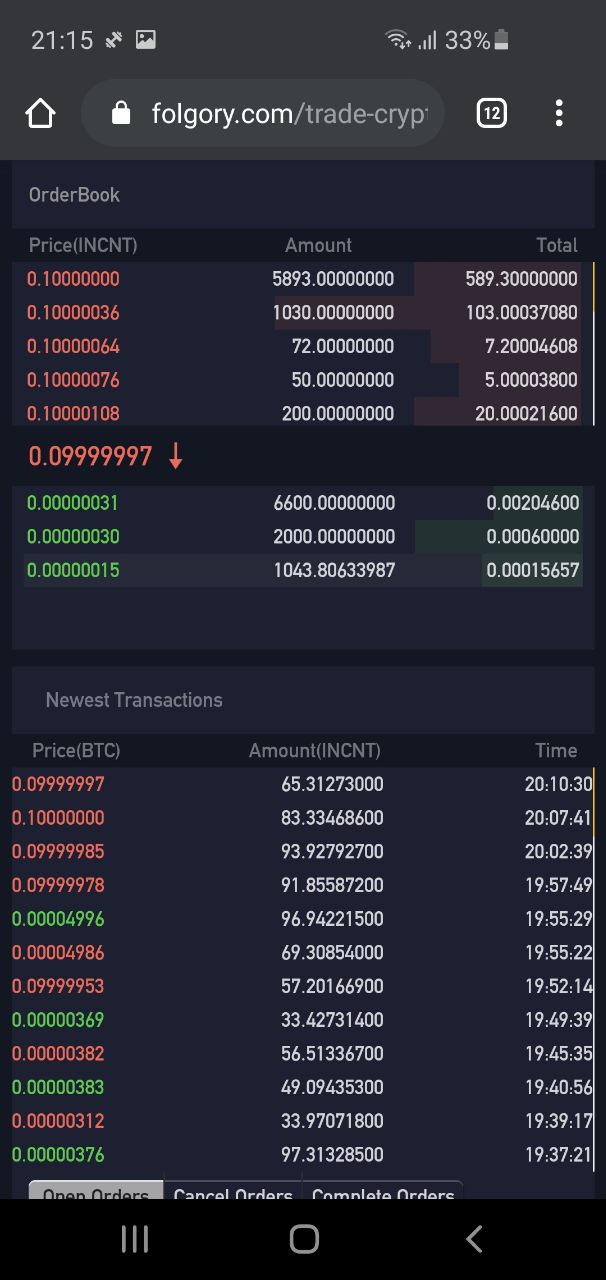Switch to the Cancel Orders tab

click(x=233, y=1190)
